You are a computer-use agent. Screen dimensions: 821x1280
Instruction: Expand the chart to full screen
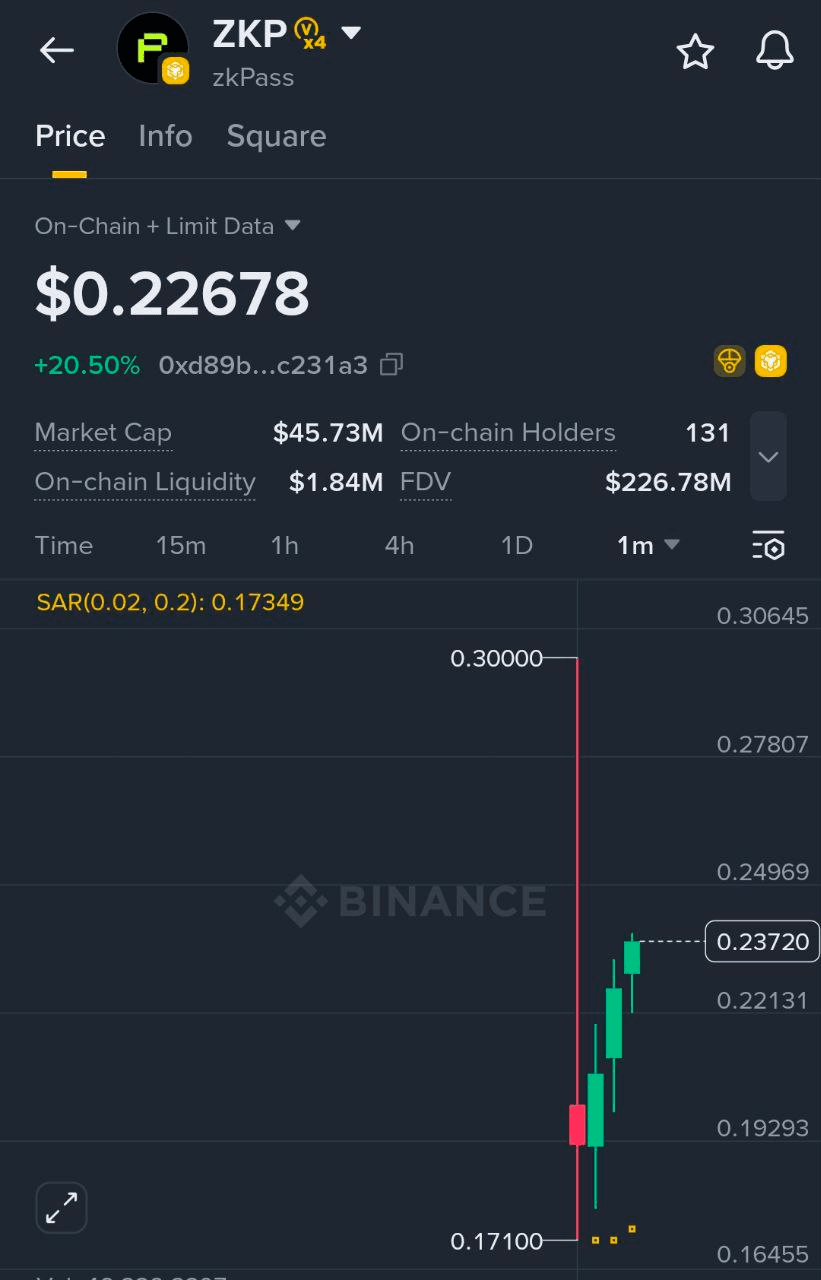pyautogui.click(x=62, y=1207)
